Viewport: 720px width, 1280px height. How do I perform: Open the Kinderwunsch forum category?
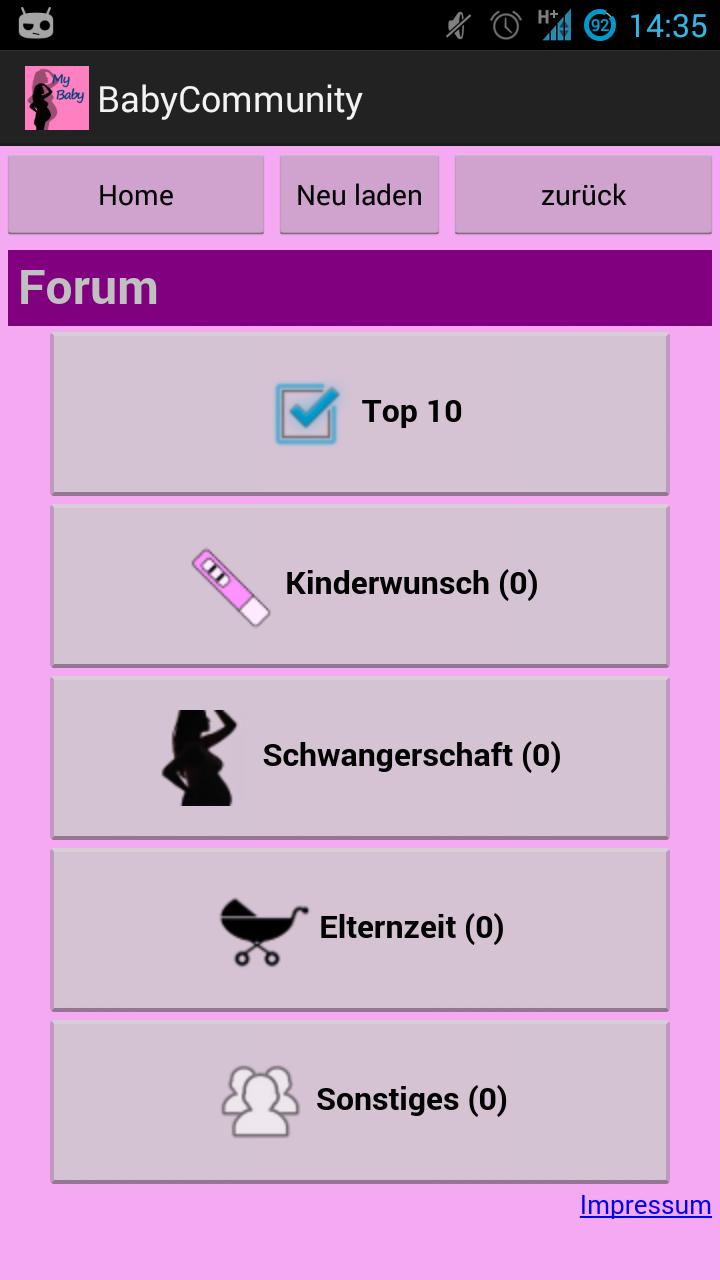pyautogui.click(x=360, y=584)
